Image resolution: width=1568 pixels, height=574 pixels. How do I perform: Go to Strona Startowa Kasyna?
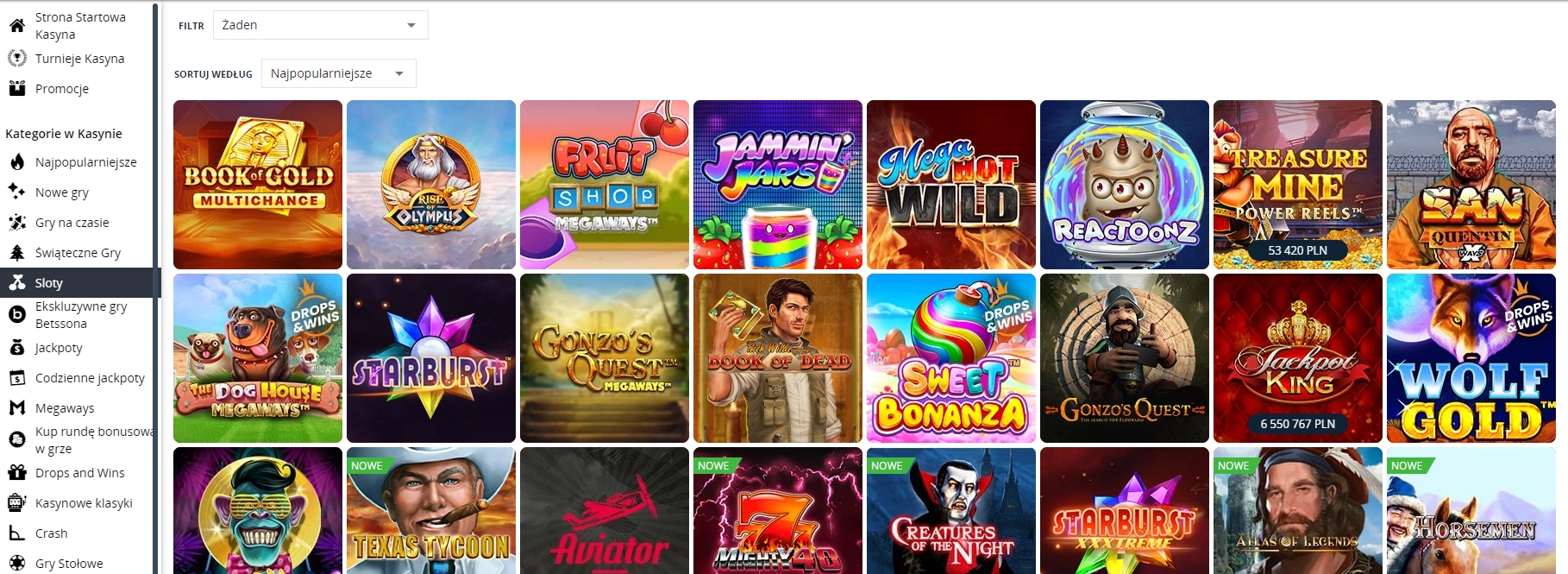coord(79,26)
